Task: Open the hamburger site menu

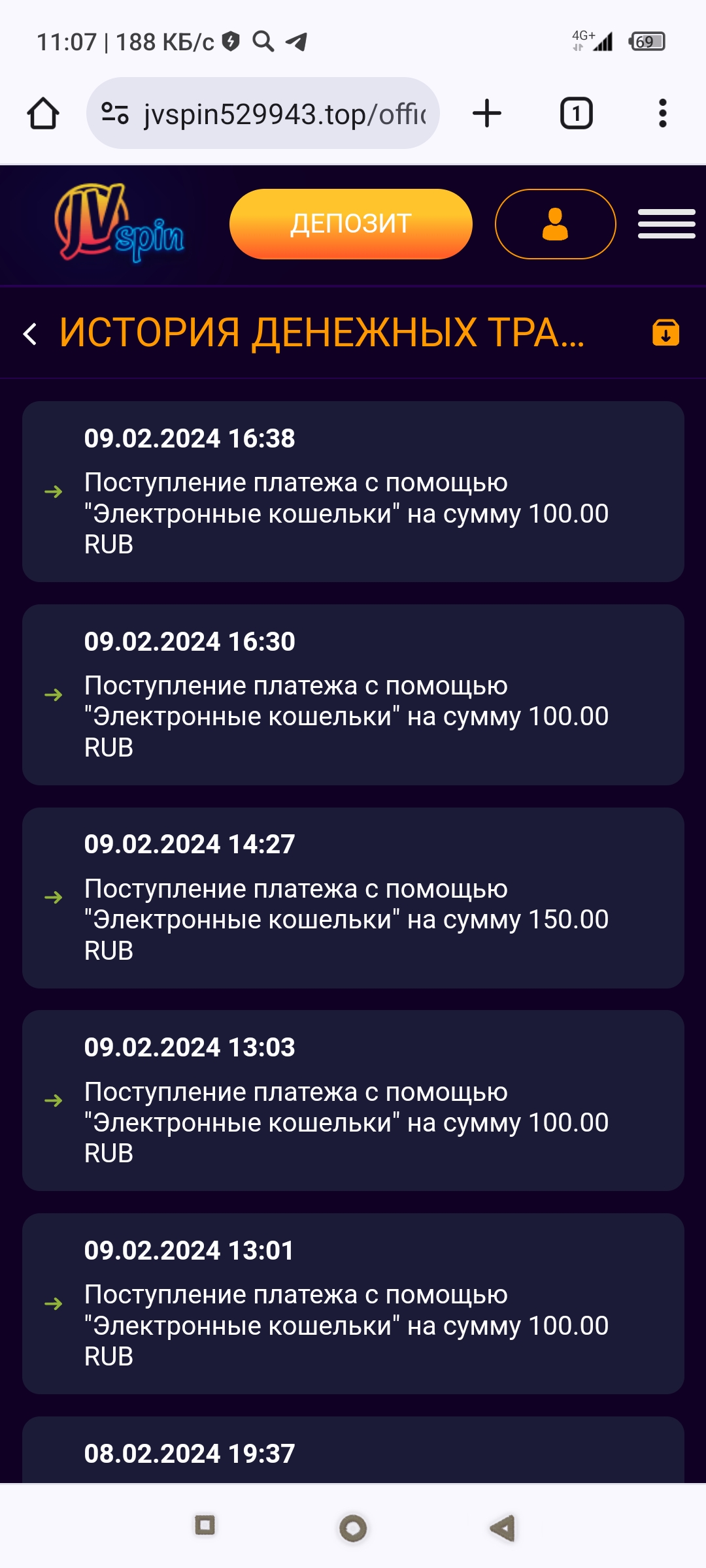Action: [x=667, y=224]
